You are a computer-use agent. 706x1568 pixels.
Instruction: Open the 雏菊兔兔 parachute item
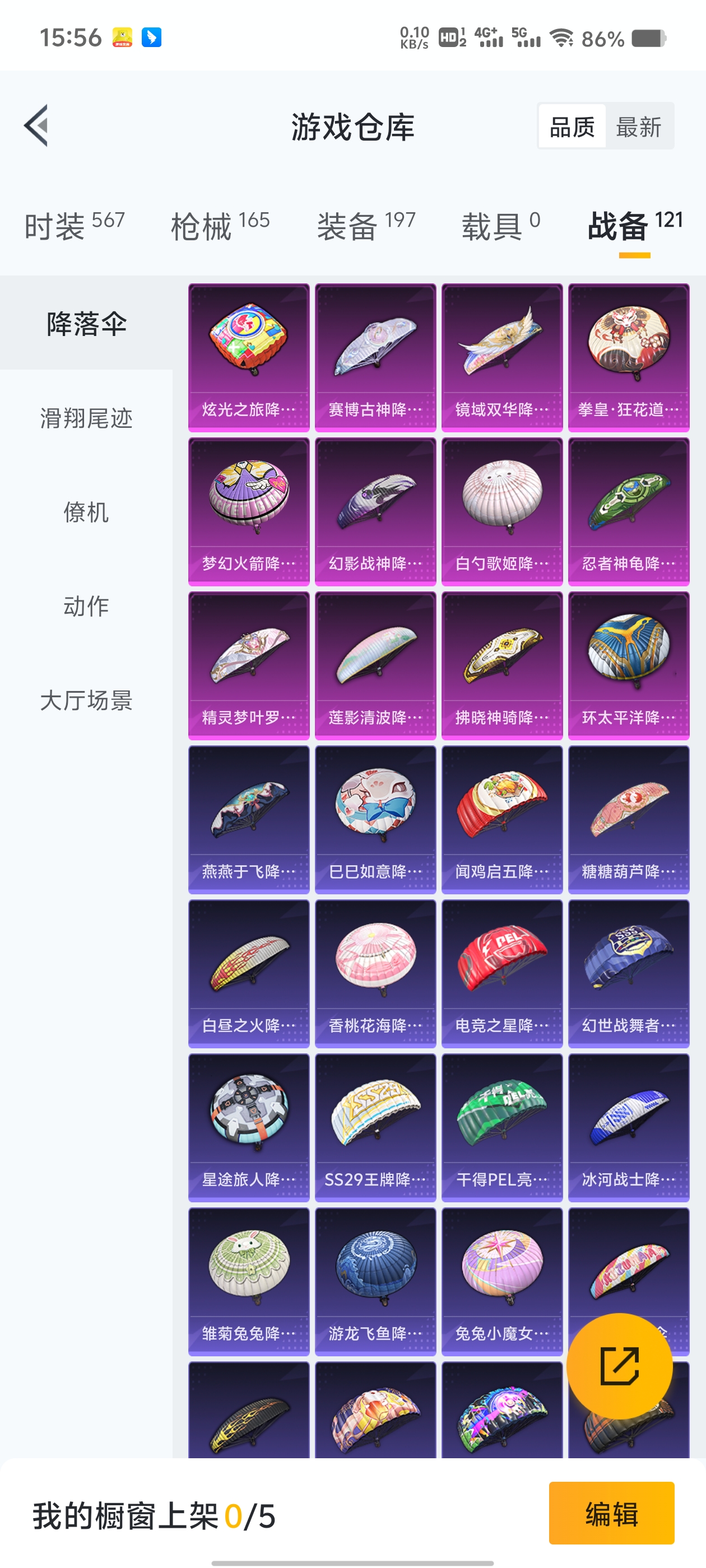[249, 1281]
